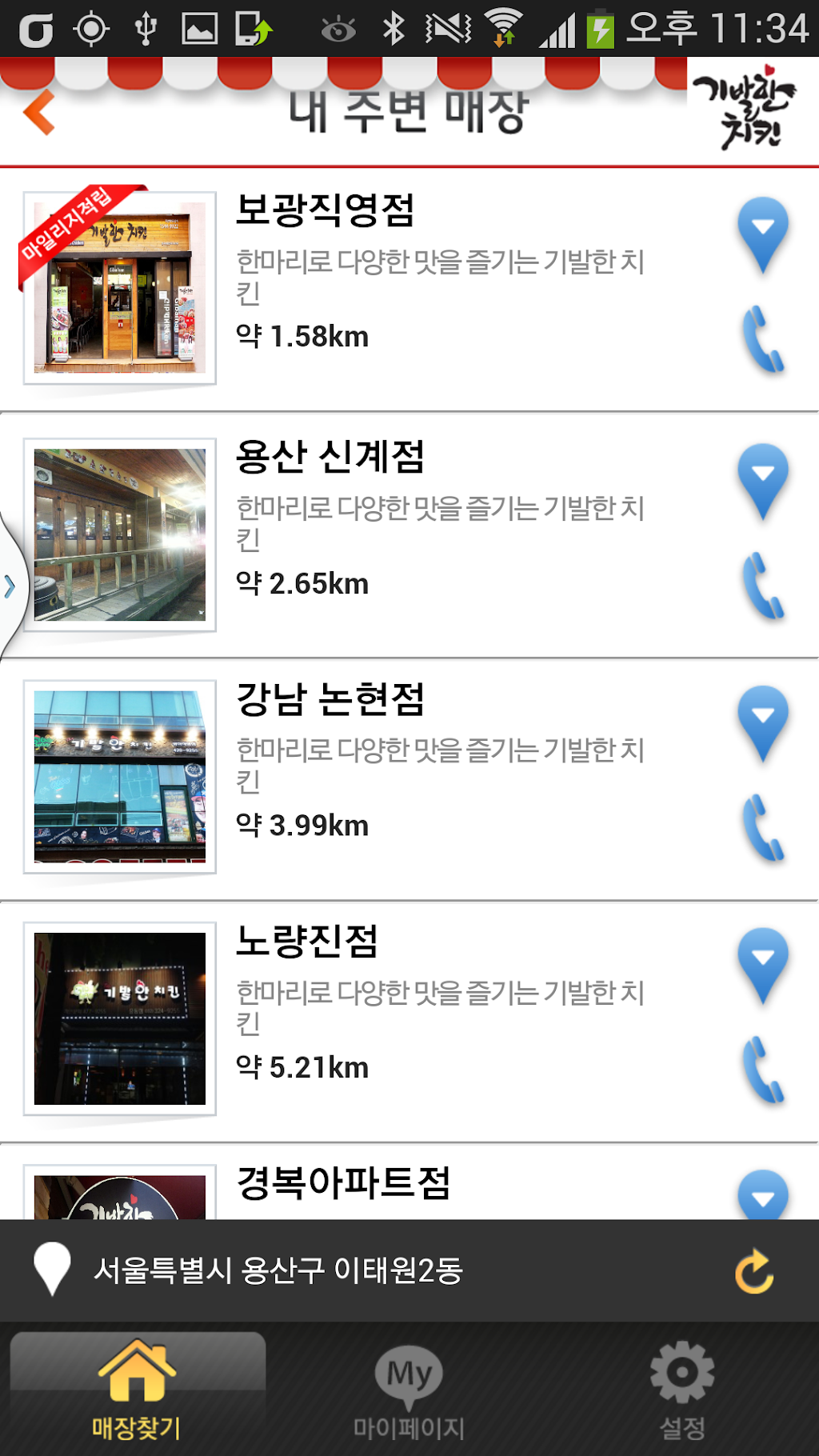Switch to the 매장찾기 tab

138,1390
